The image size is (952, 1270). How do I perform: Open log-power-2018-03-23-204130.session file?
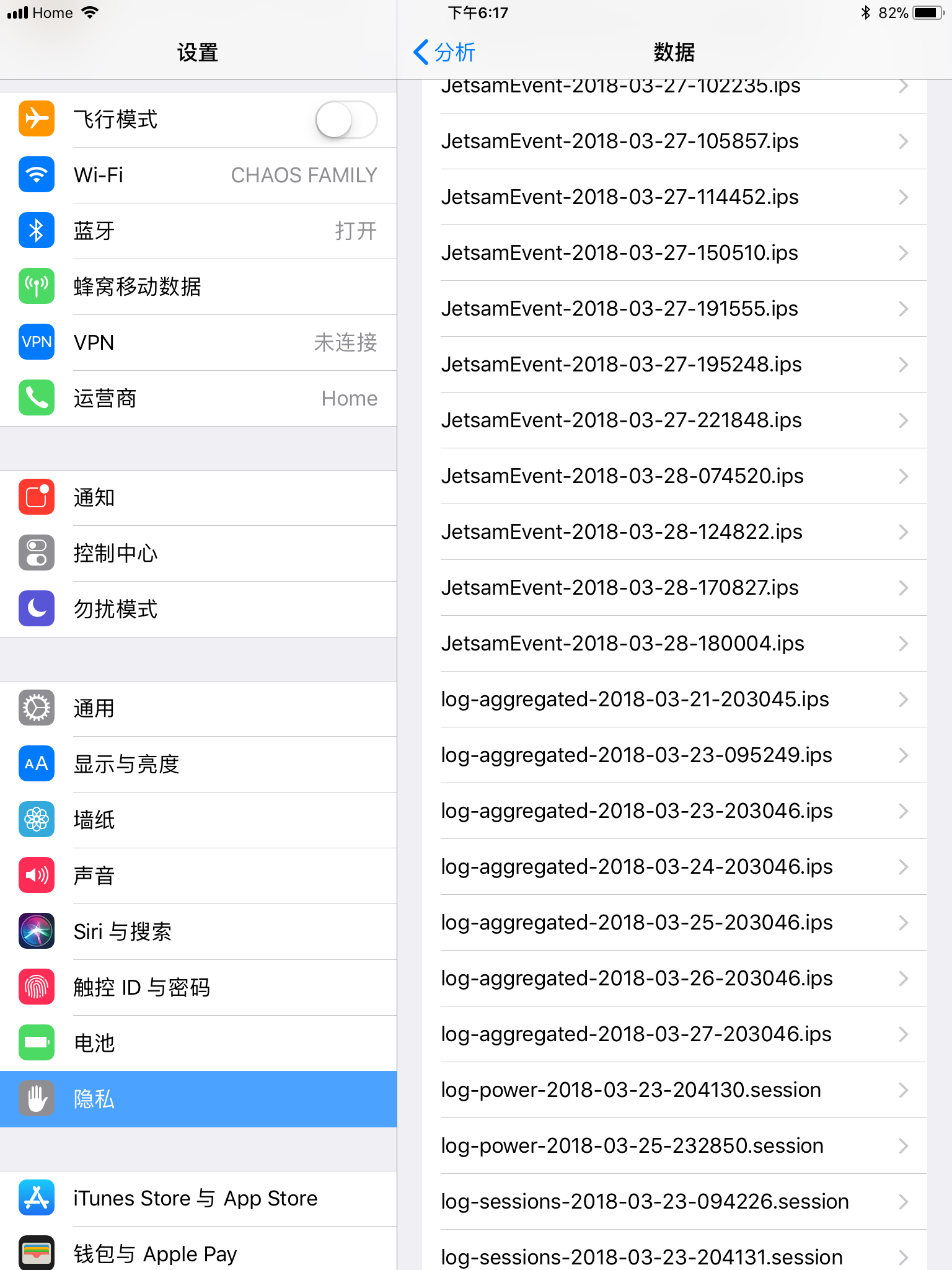coord(674,1090)
